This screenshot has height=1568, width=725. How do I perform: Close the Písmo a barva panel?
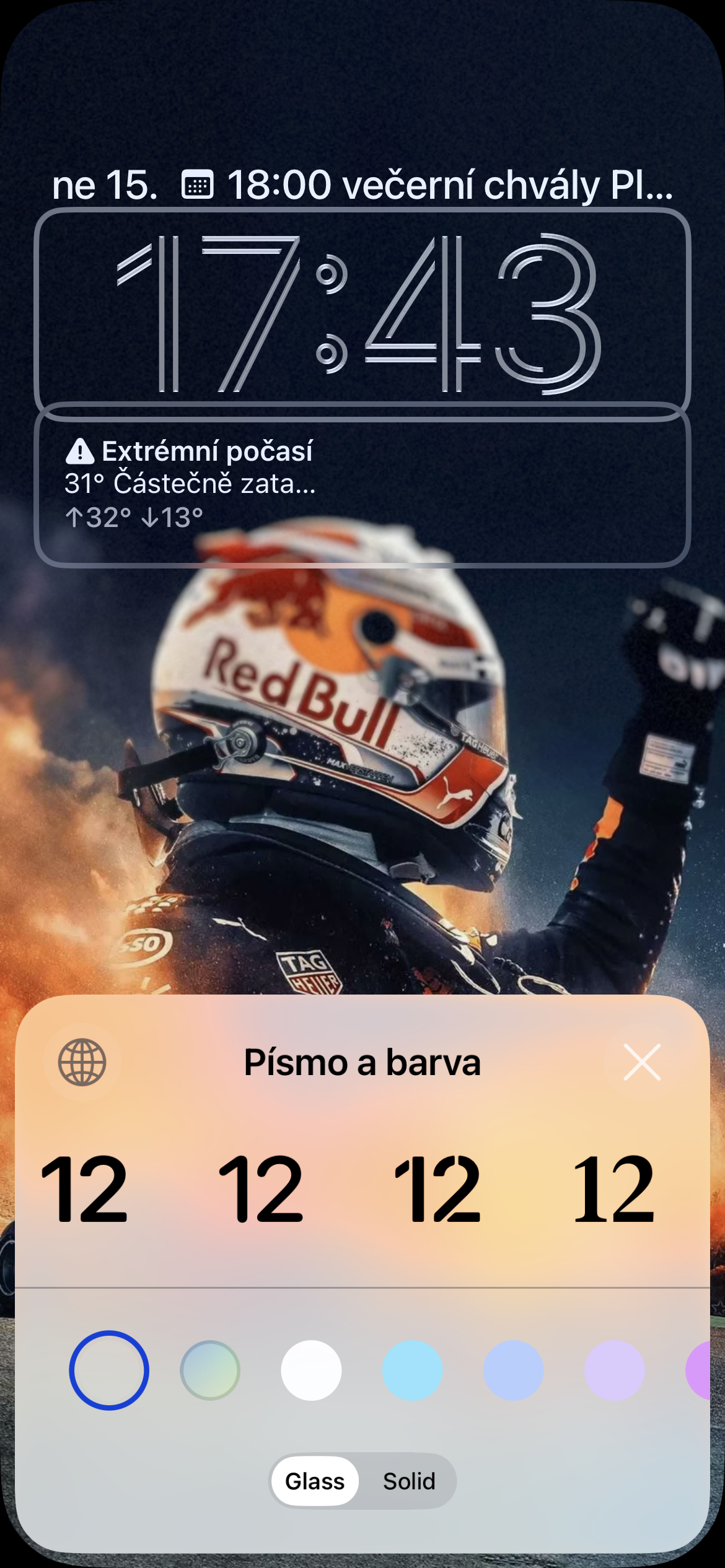[642, 1063]
